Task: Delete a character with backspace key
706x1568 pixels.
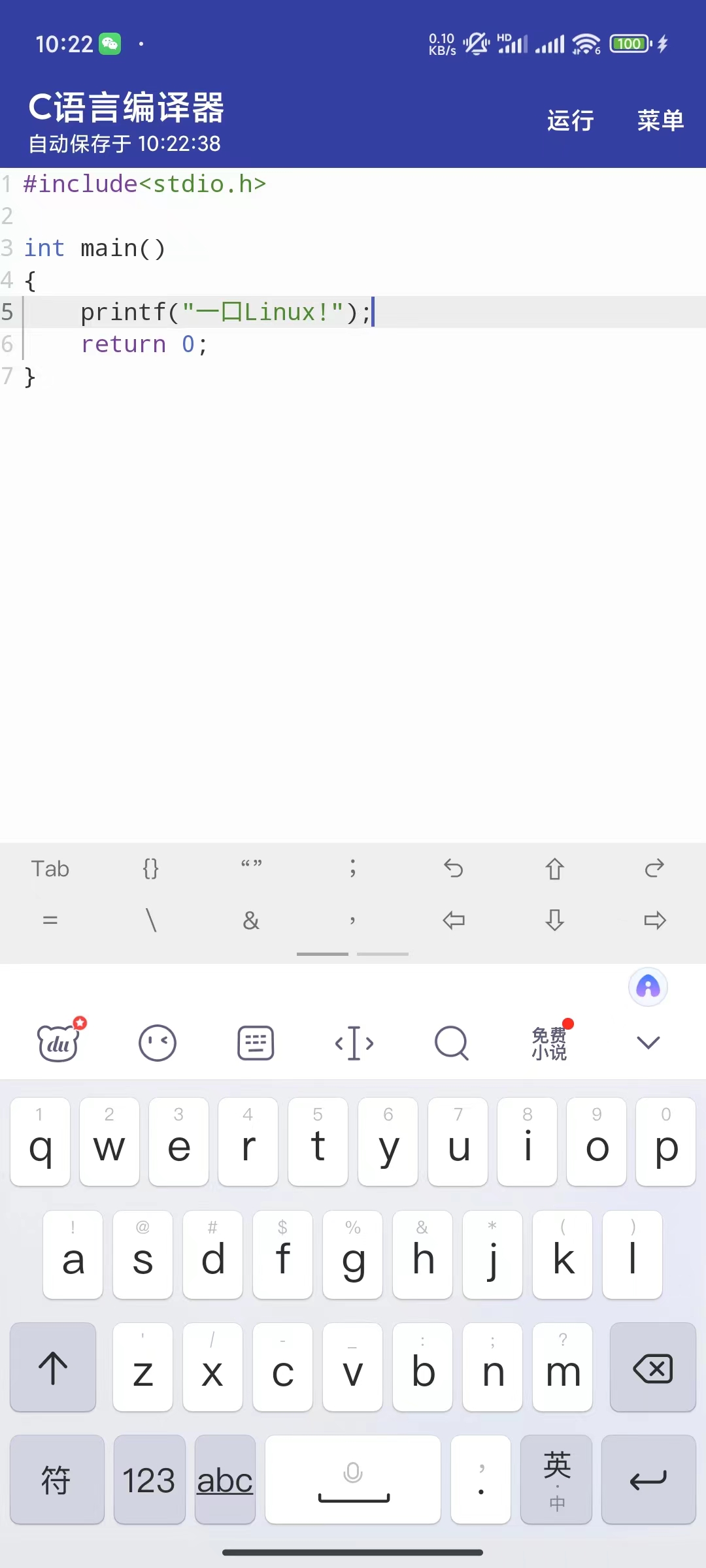Action: pyautogui.click(x=653, y=1367)
